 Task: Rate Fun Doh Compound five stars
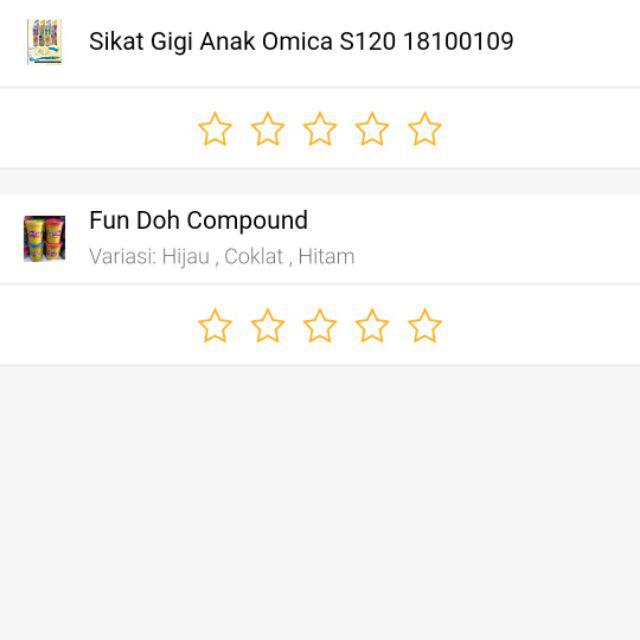425,326
